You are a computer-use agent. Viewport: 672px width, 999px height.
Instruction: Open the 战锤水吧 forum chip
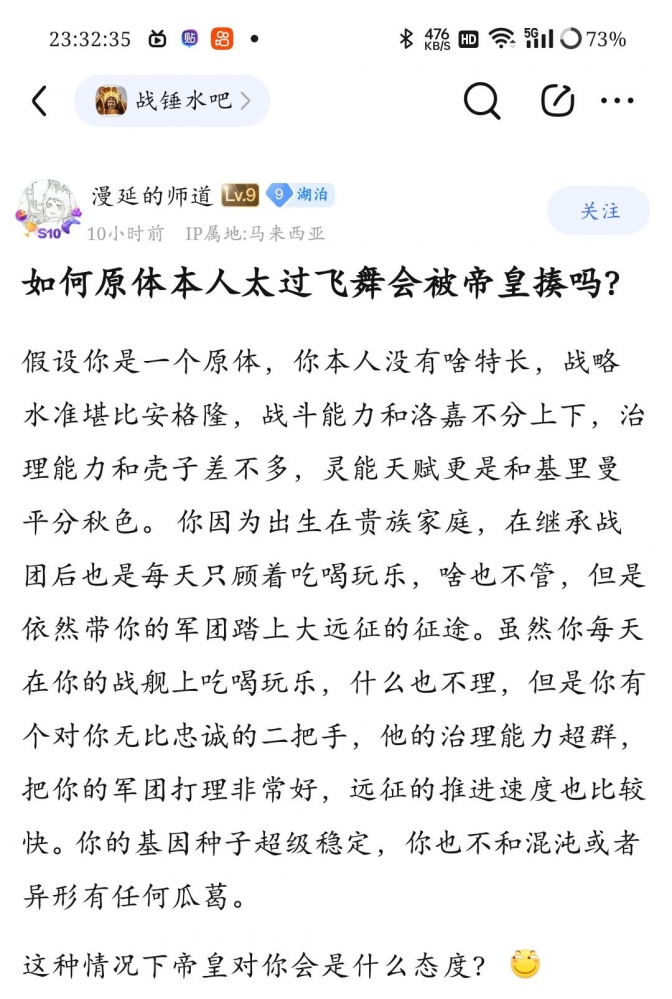(x=172, y=100)
